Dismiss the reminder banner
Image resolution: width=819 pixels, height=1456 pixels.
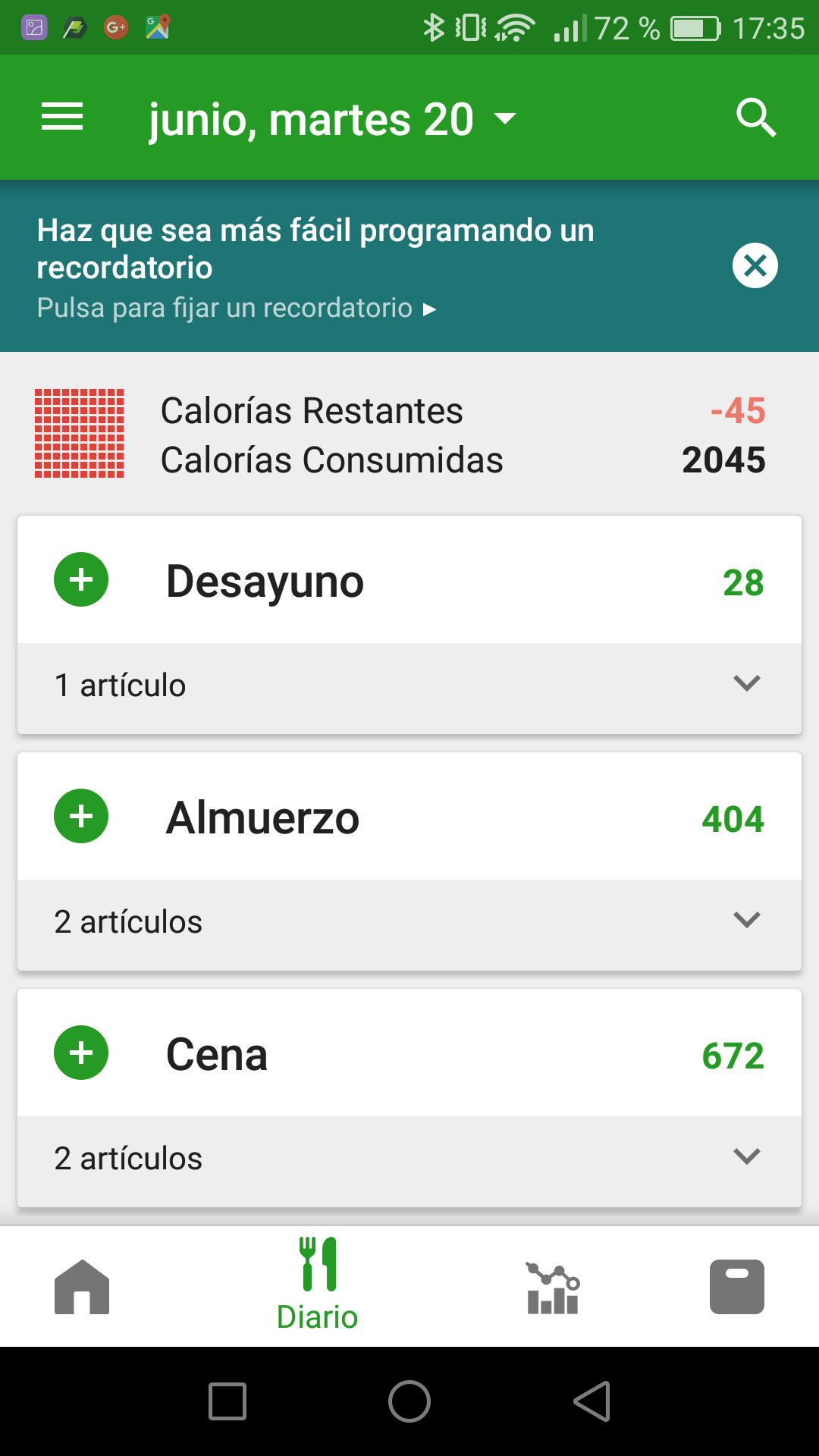755,266
